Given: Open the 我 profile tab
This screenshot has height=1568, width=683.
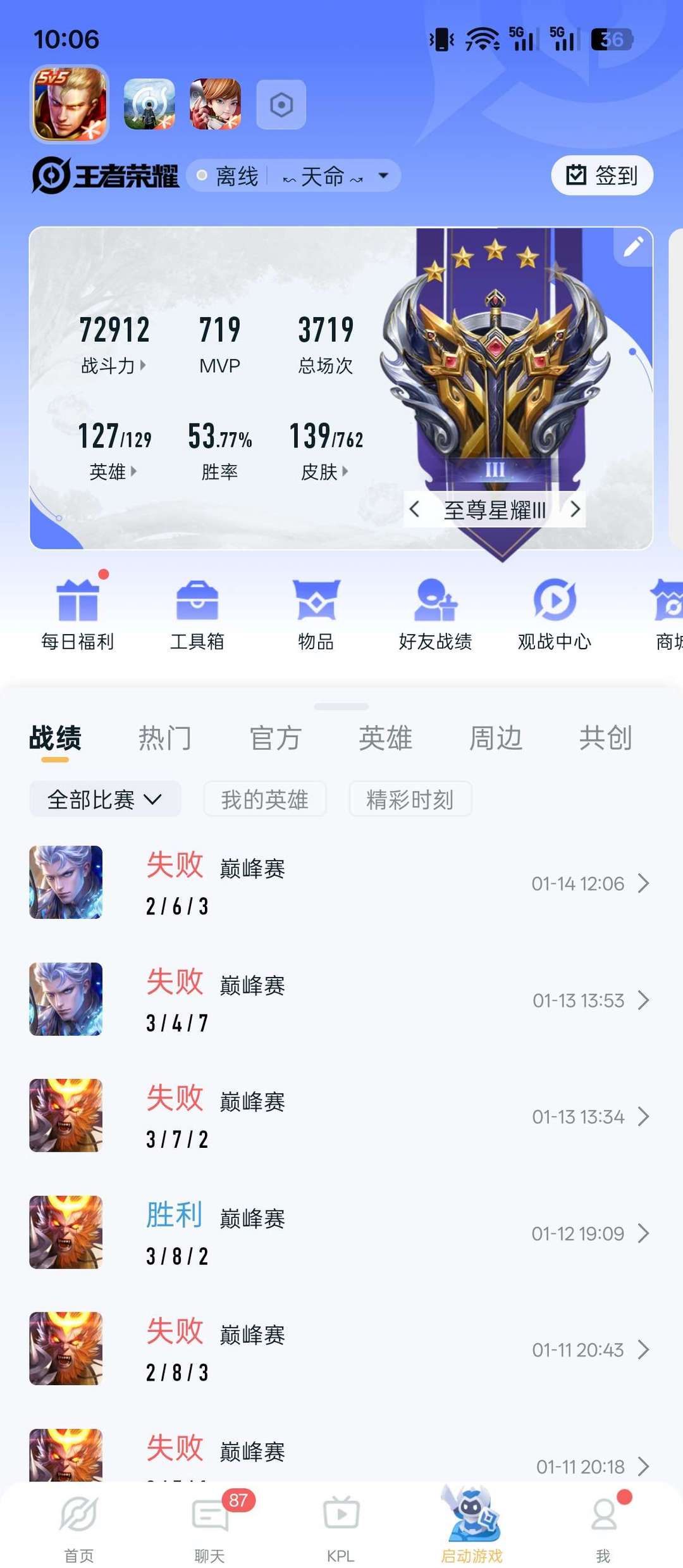Looking at the screenshot, I should 603,1526.
